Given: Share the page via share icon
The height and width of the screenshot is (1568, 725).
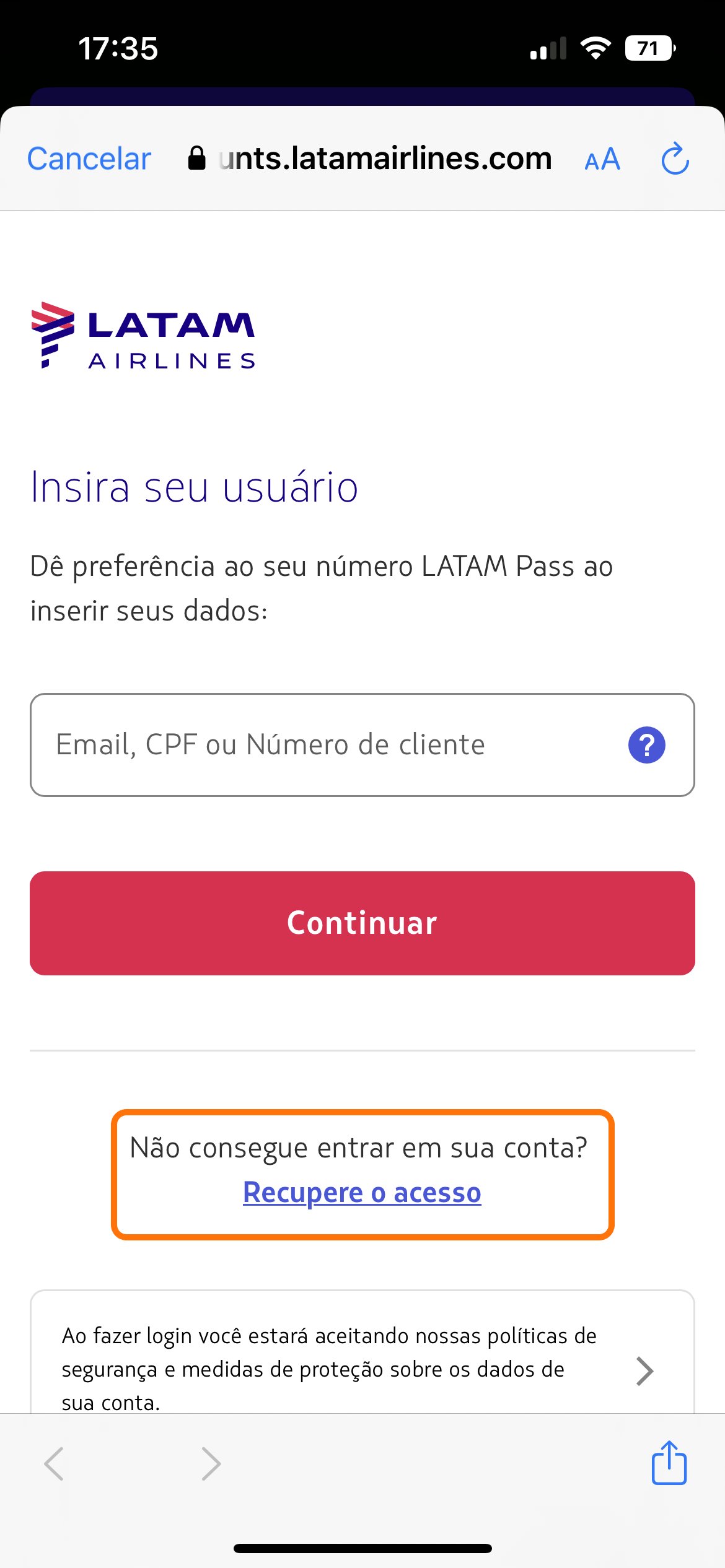Looking at the screenshot, I should click(x=669, y=1463).
